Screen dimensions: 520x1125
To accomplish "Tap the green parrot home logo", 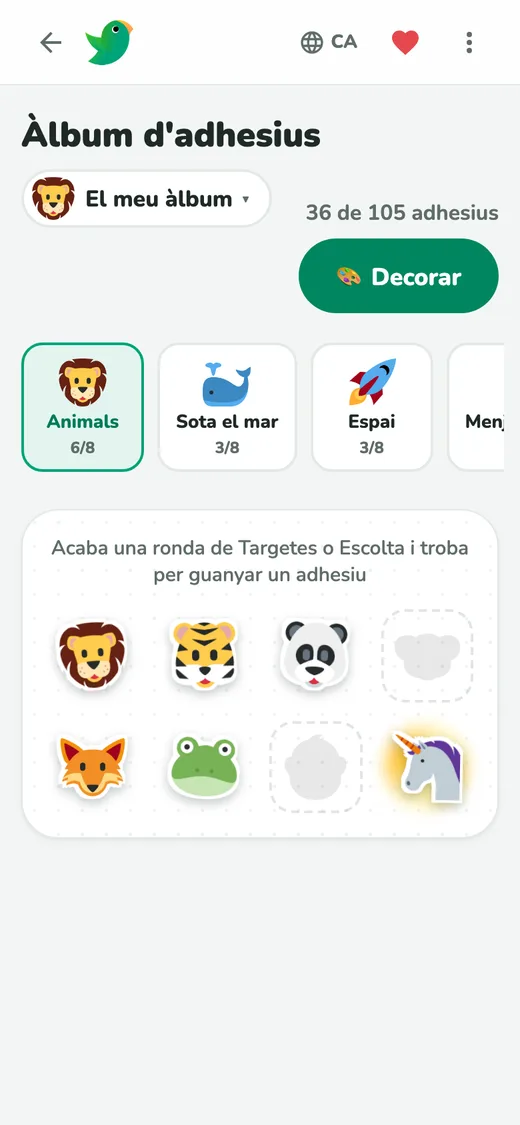I will click(109, 43).
